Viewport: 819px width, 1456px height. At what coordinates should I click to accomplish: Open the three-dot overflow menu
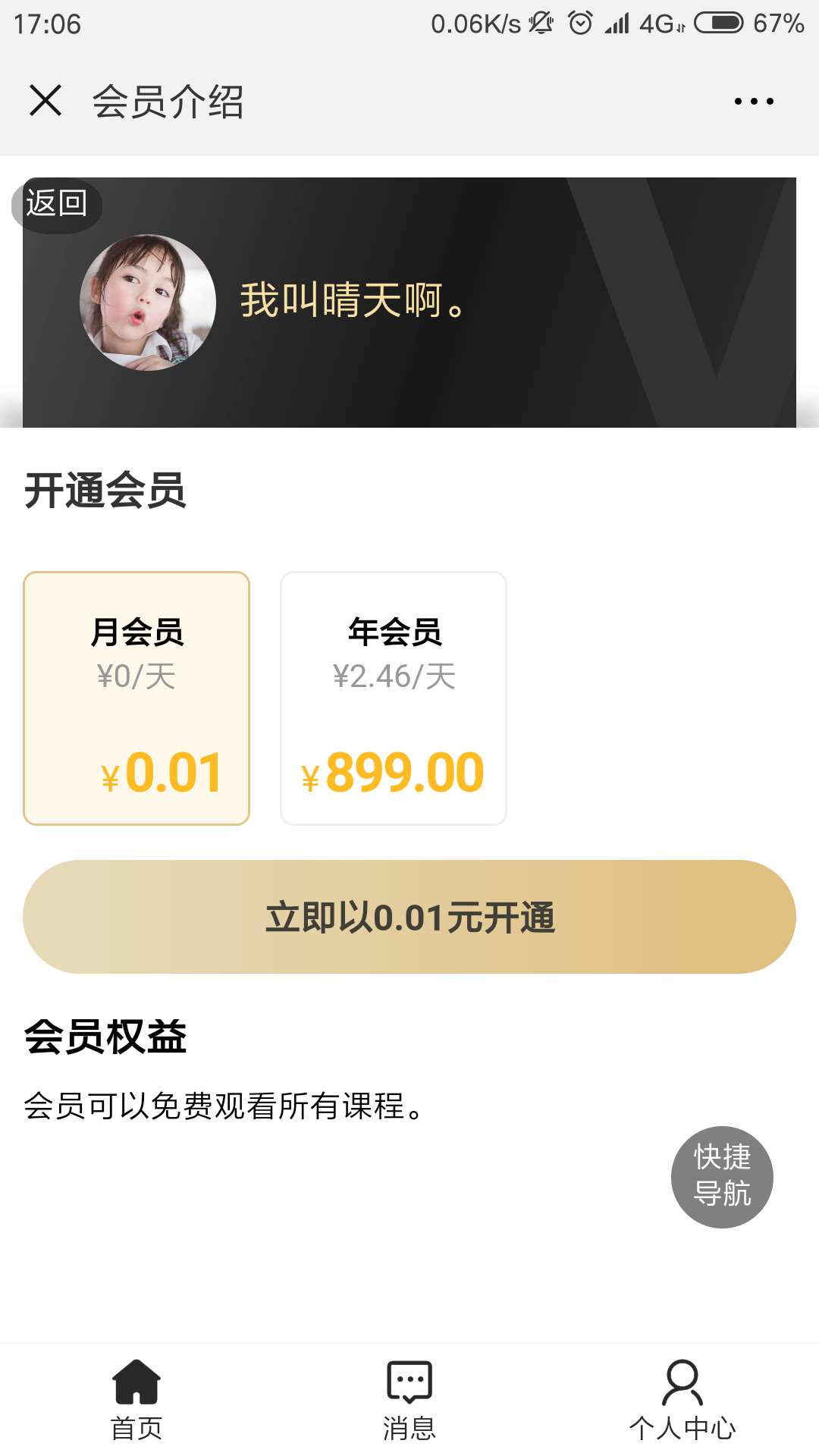754,101
